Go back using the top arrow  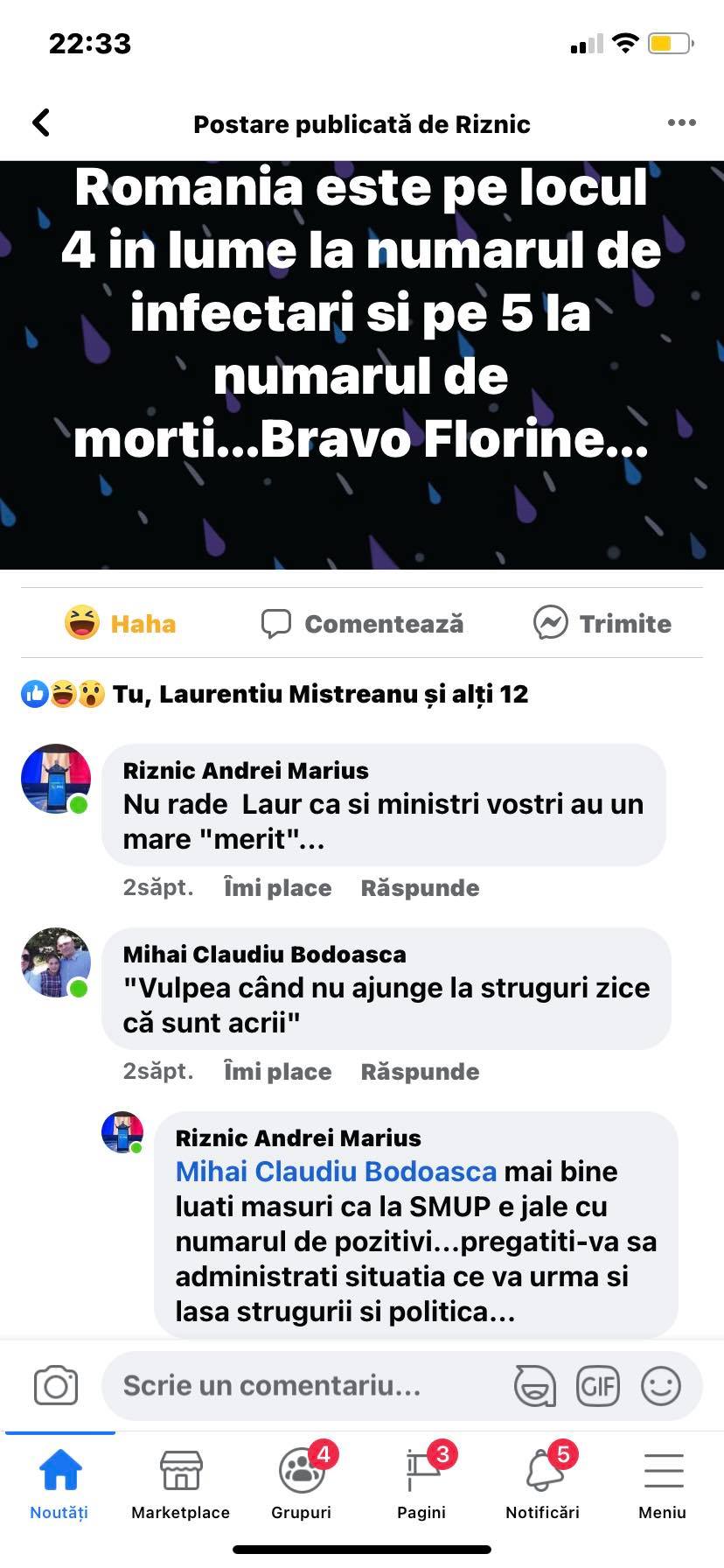(x=41, y=123)
